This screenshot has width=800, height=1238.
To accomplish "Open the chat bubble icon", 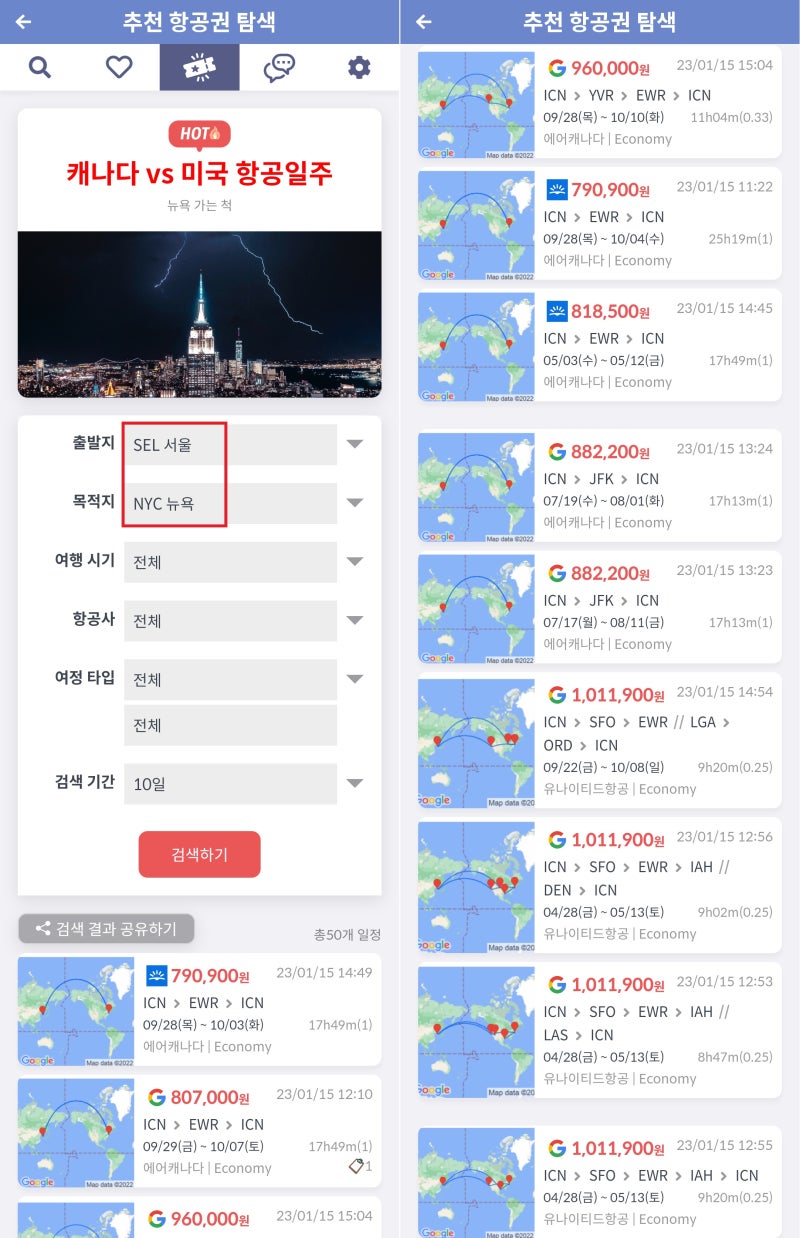I will point(280,67).
